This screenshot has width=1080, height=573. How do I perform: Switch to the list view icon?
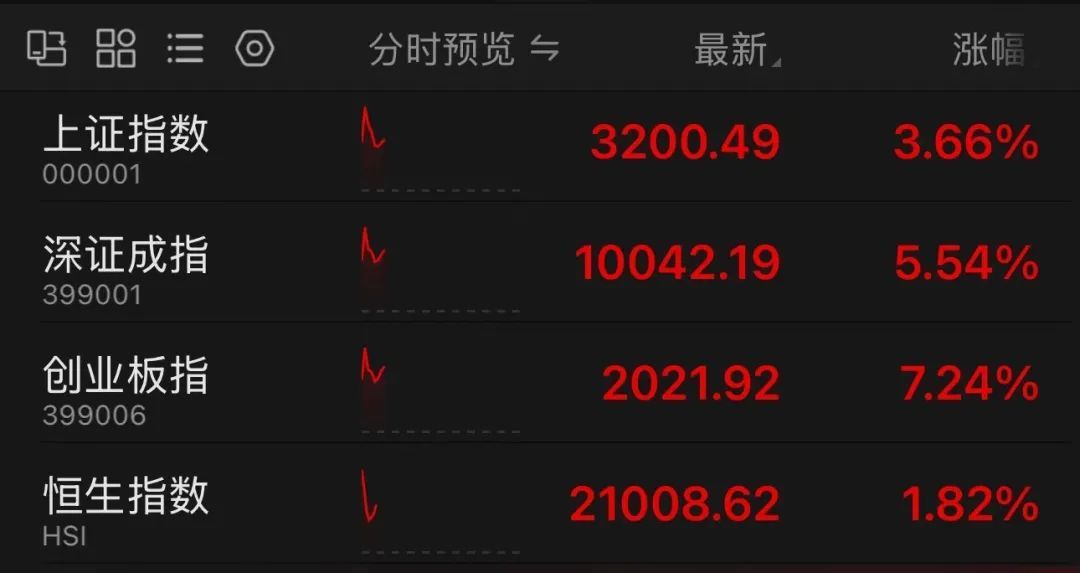point(185,48)
